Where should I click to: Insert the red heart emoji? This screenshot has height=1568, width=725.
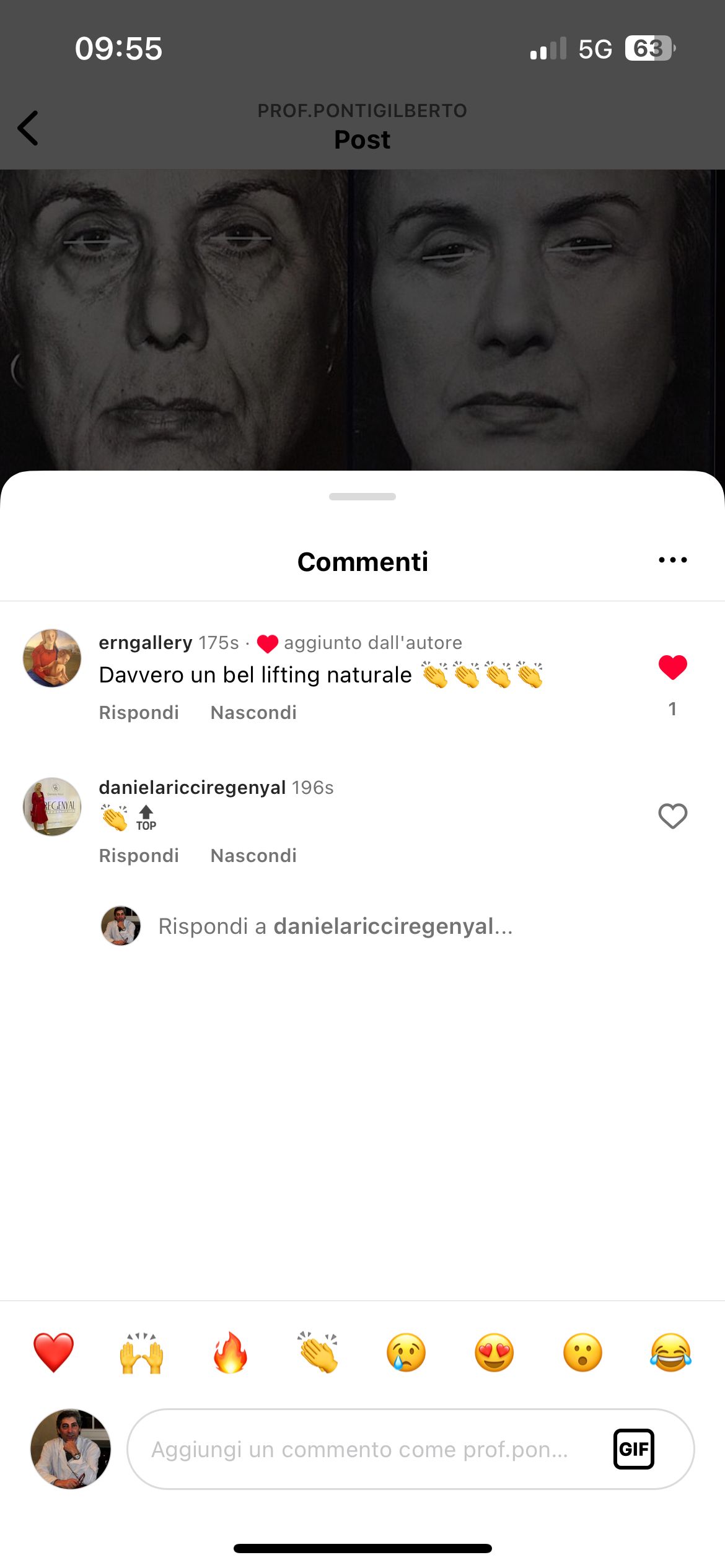coord(53,1352)
